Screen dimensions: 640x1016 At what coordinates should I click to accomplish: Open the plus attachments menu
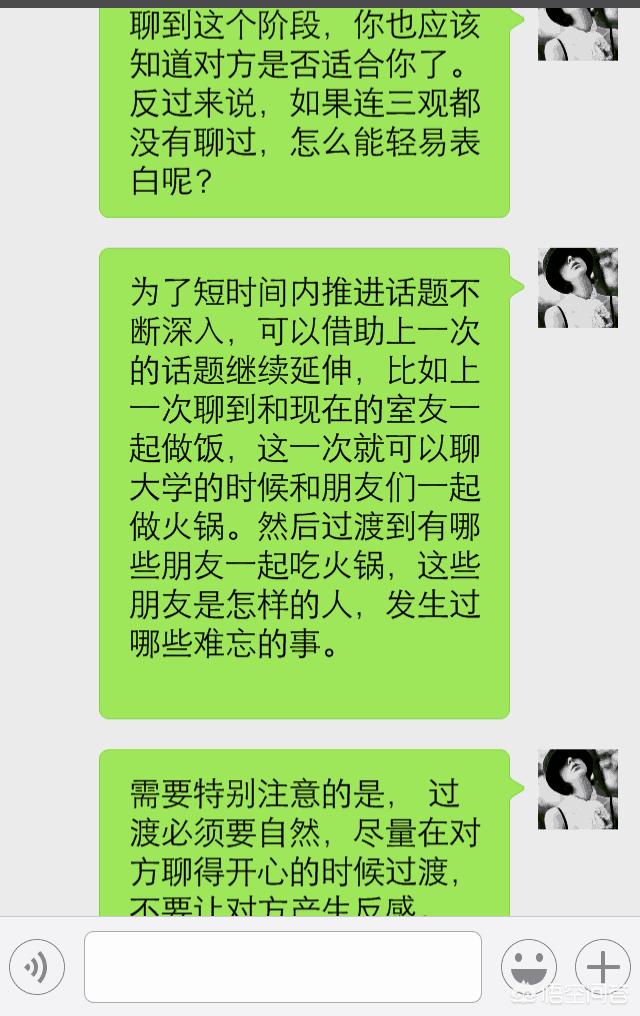click(602, 967)
